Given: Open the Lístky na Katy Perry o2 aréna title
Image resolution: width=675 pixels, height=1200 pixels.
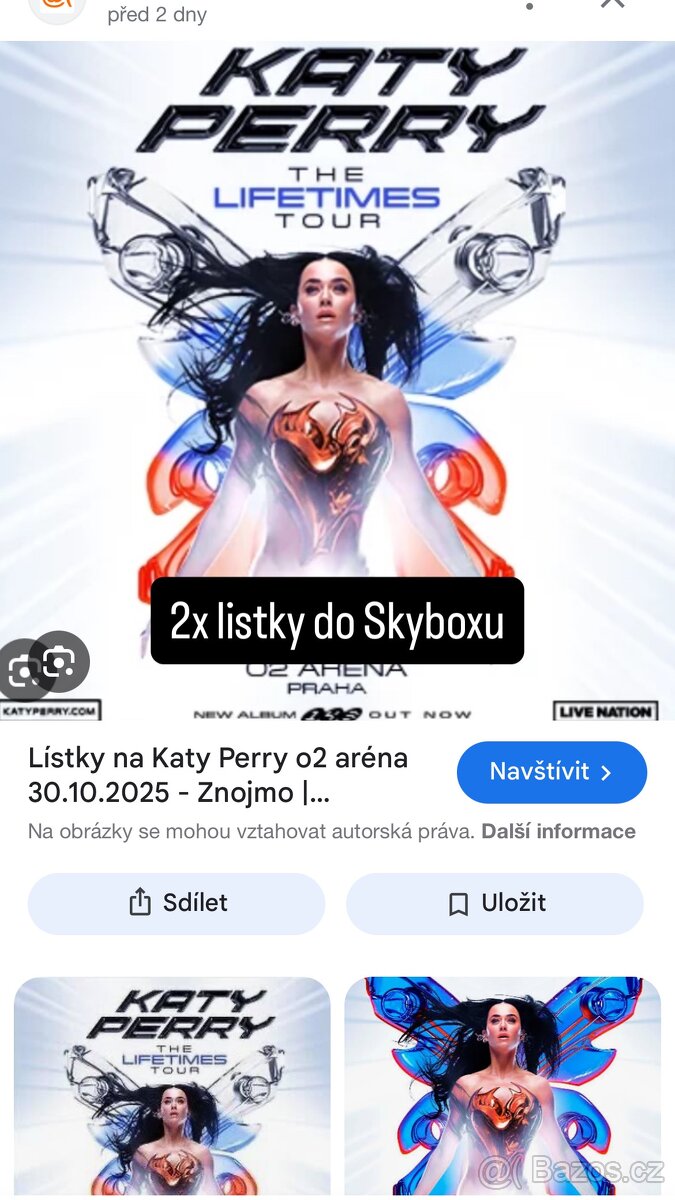Looking at the screenshot, I should pyautogui.click(x=218, y=775).
